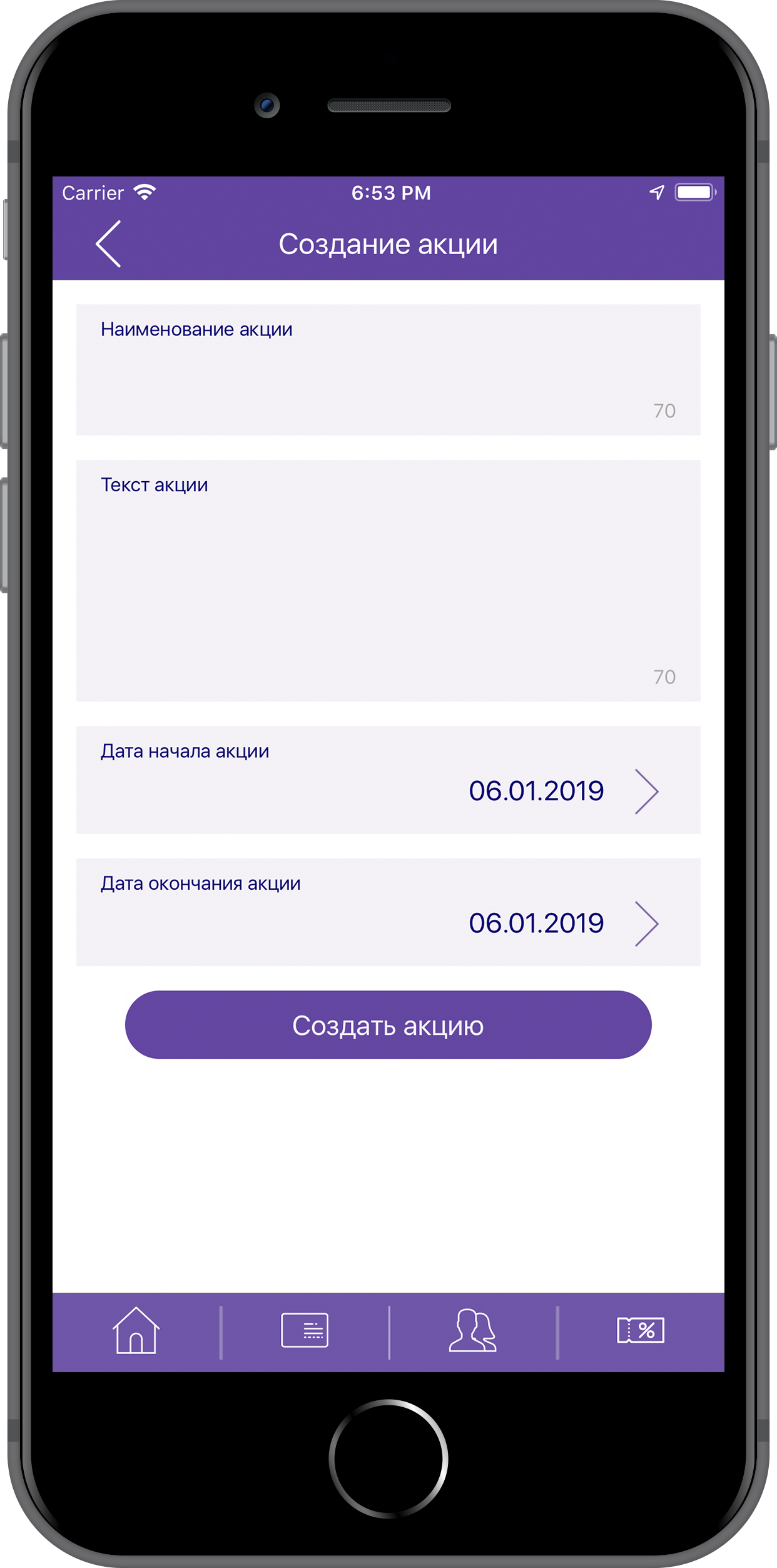The height and width of the screenshot is (1568, 777).
Task: Switch to the clients people tab
Action: [x=473, y=1331]
